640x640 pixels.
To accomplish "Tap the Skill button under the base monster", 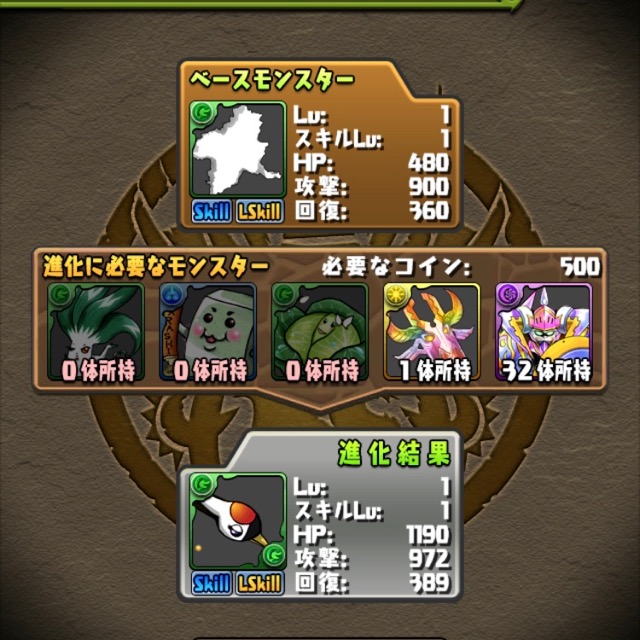I will [x=212, y=210].
